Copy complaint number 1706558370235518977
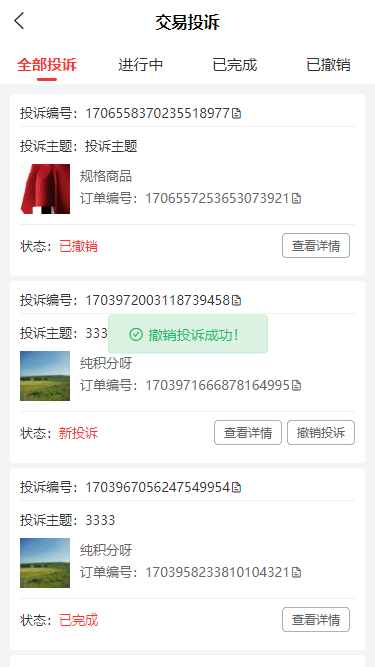This screenshot has height=667, width=375. click(236, 113)
